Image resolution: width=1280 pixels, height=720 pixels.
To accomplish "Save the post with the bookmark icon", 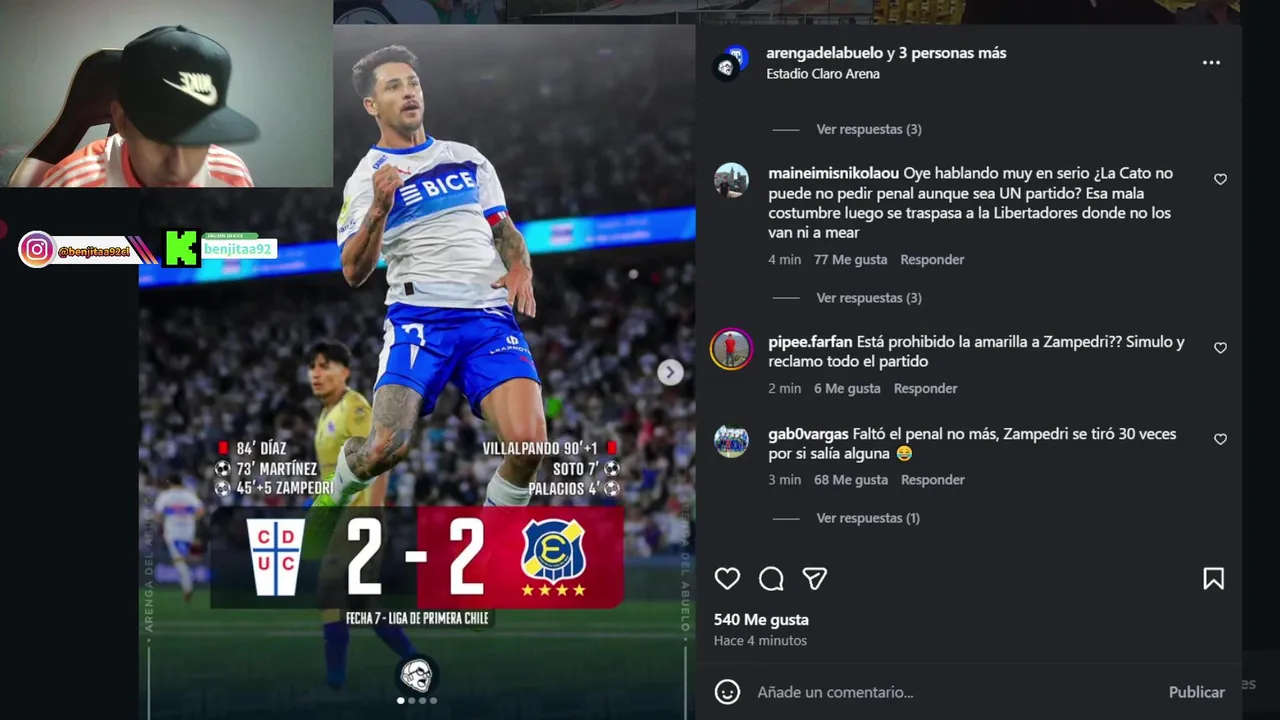I will click(1213, 579).
